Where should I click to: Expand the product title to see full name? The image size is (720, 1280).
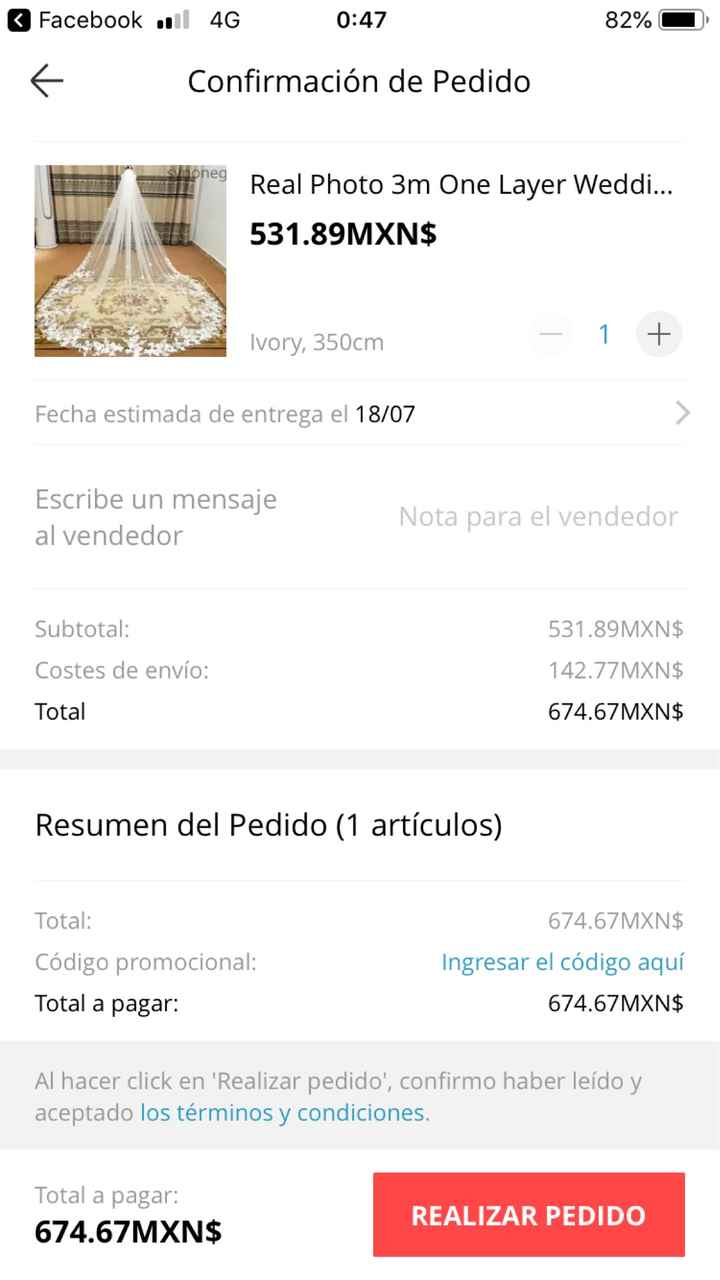[460, 185]
